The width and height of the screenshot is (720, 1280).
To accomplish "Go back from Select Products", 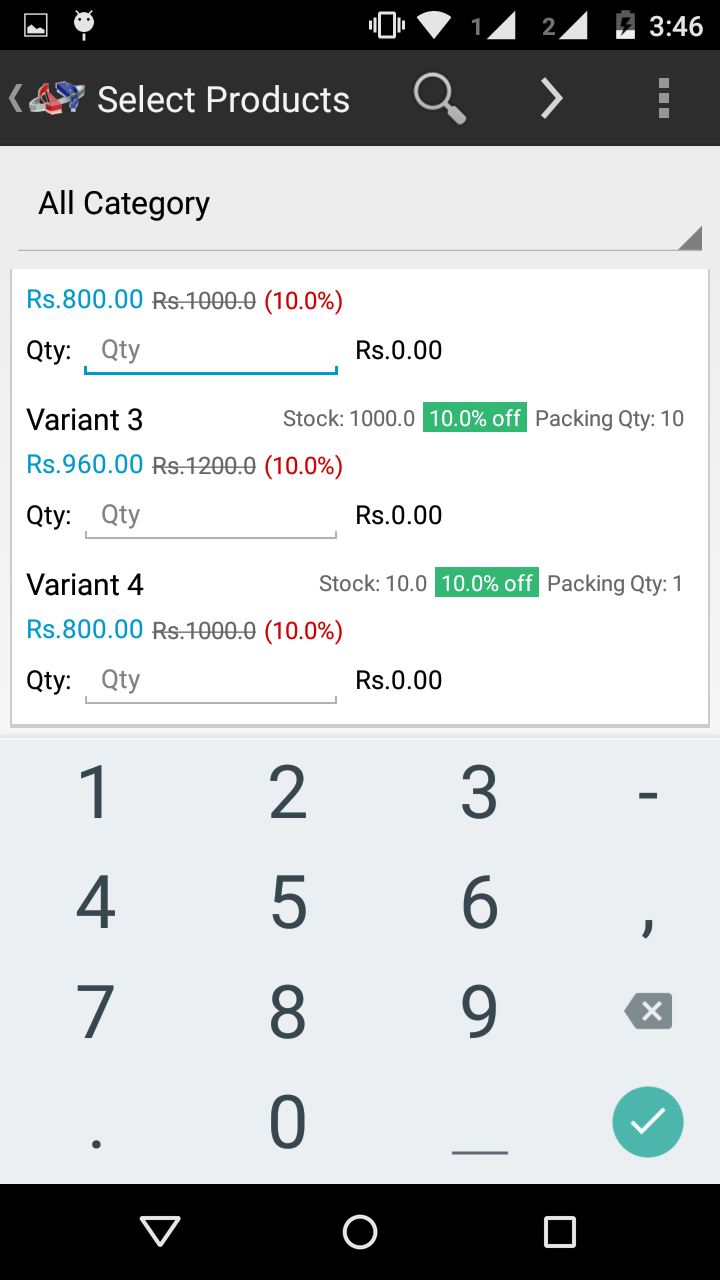I will (45, 98).
